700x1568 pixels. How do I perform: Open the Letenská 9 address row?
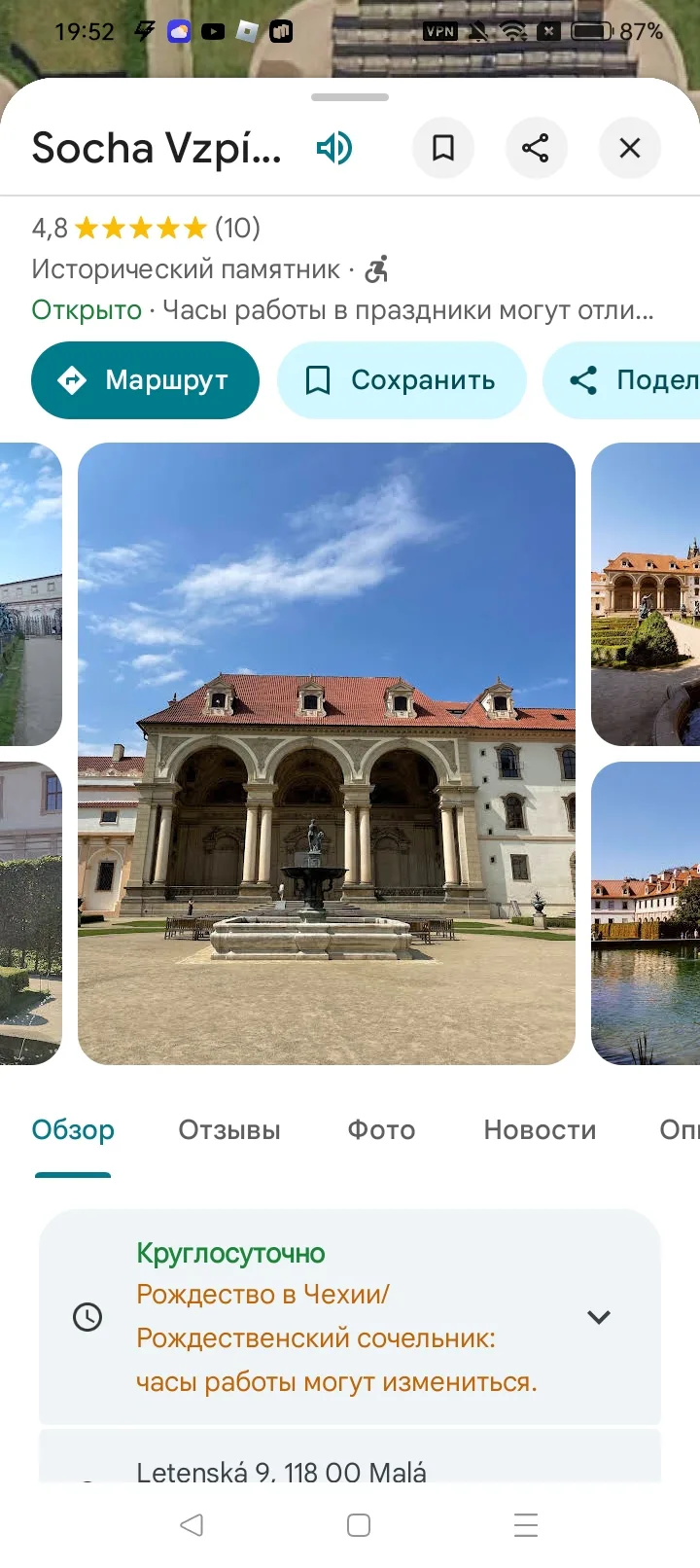tap(282, 1471)
